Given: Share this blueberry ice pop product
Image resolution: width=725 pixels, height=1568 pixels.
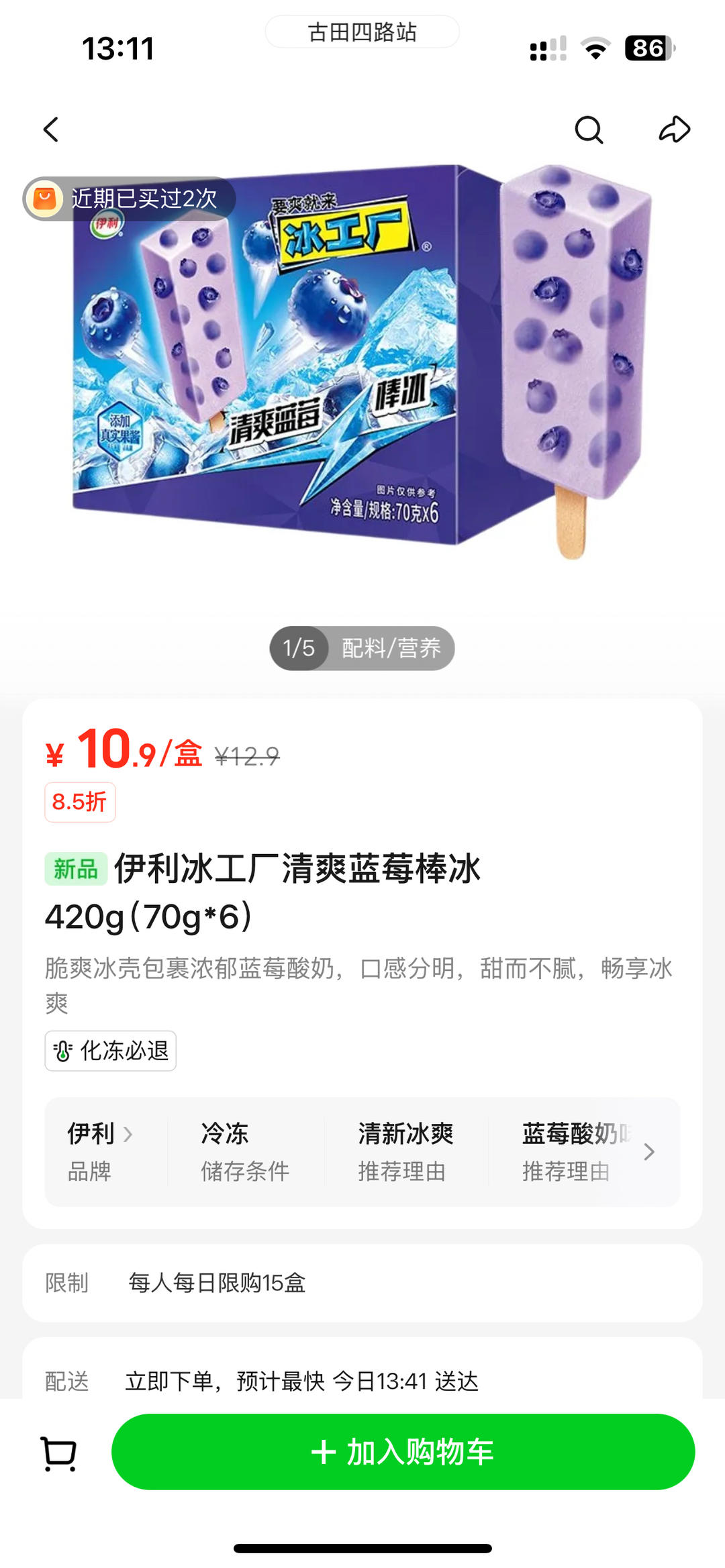Looking at the screenshot, I should tap(674, 129).
